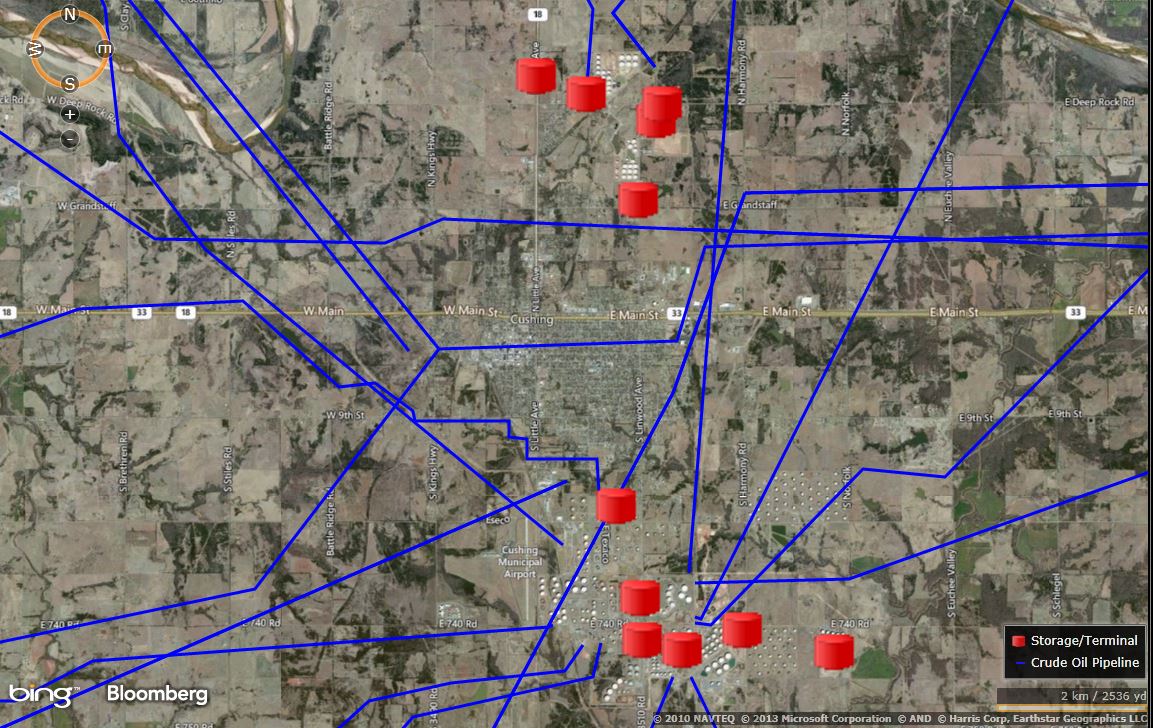Pan the map north with compass N

coord(70,14)
